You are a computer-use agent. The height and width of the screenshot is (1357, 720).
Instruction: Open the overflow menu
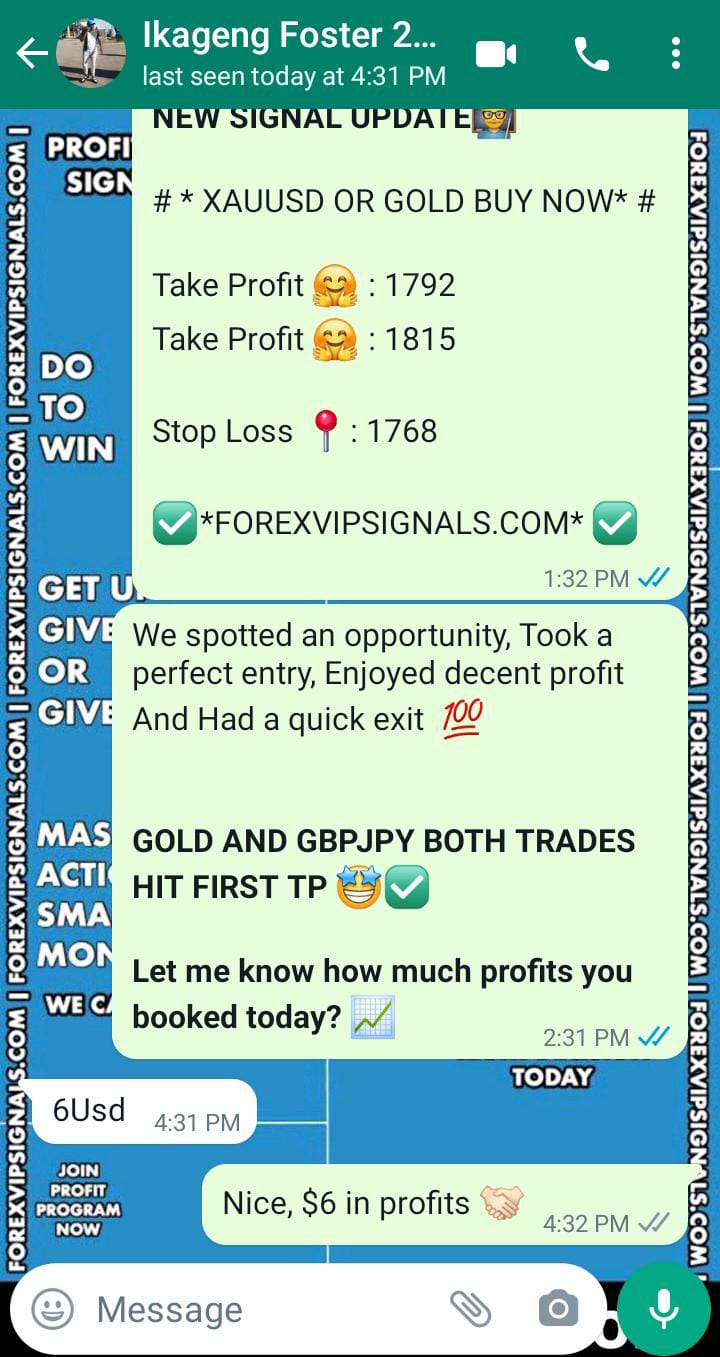(x=677, y=54)
